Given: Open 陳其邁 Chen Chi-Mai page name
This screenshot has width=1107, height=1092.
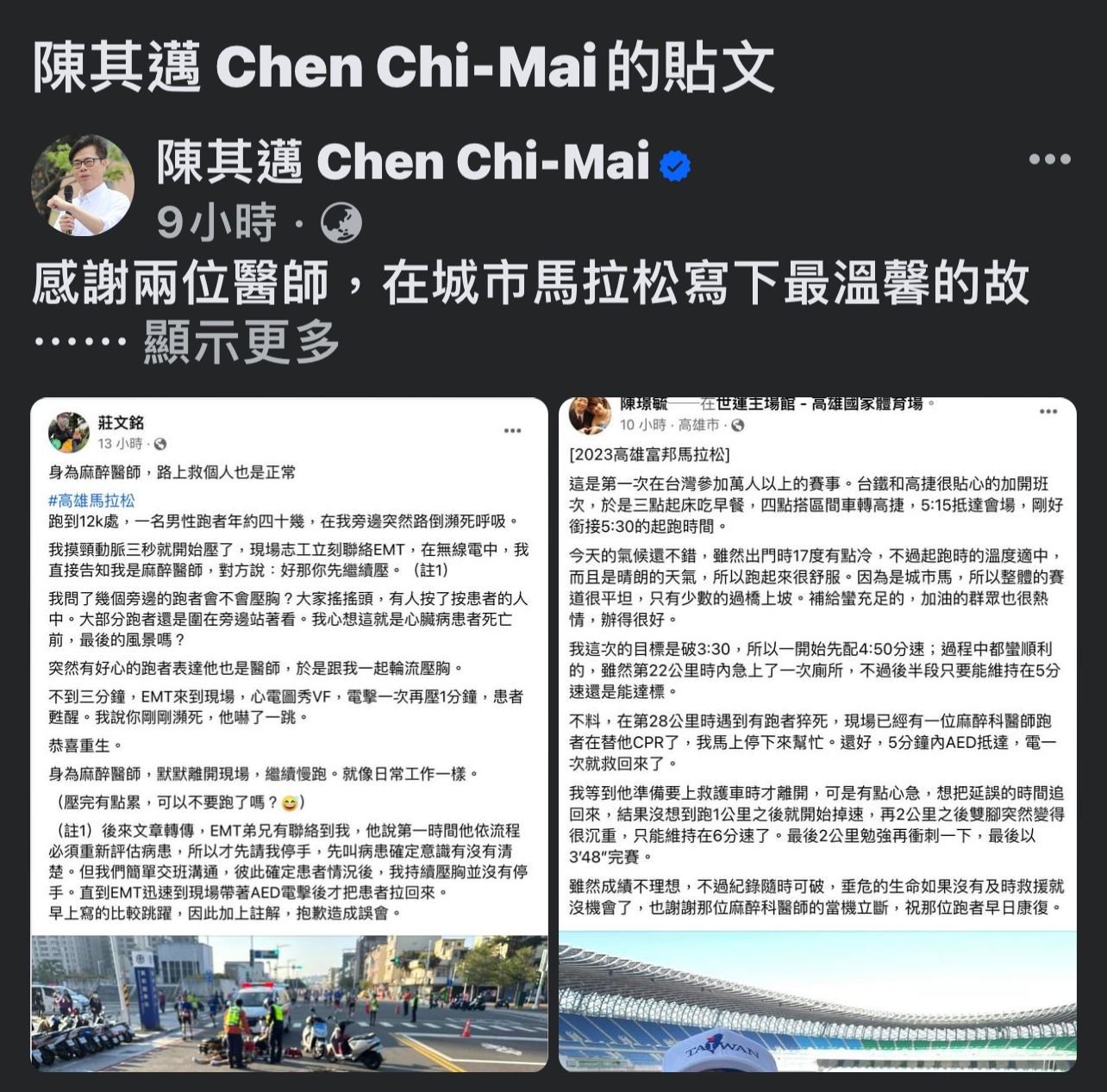Looking at the screenshot, I should click(403, 162).
